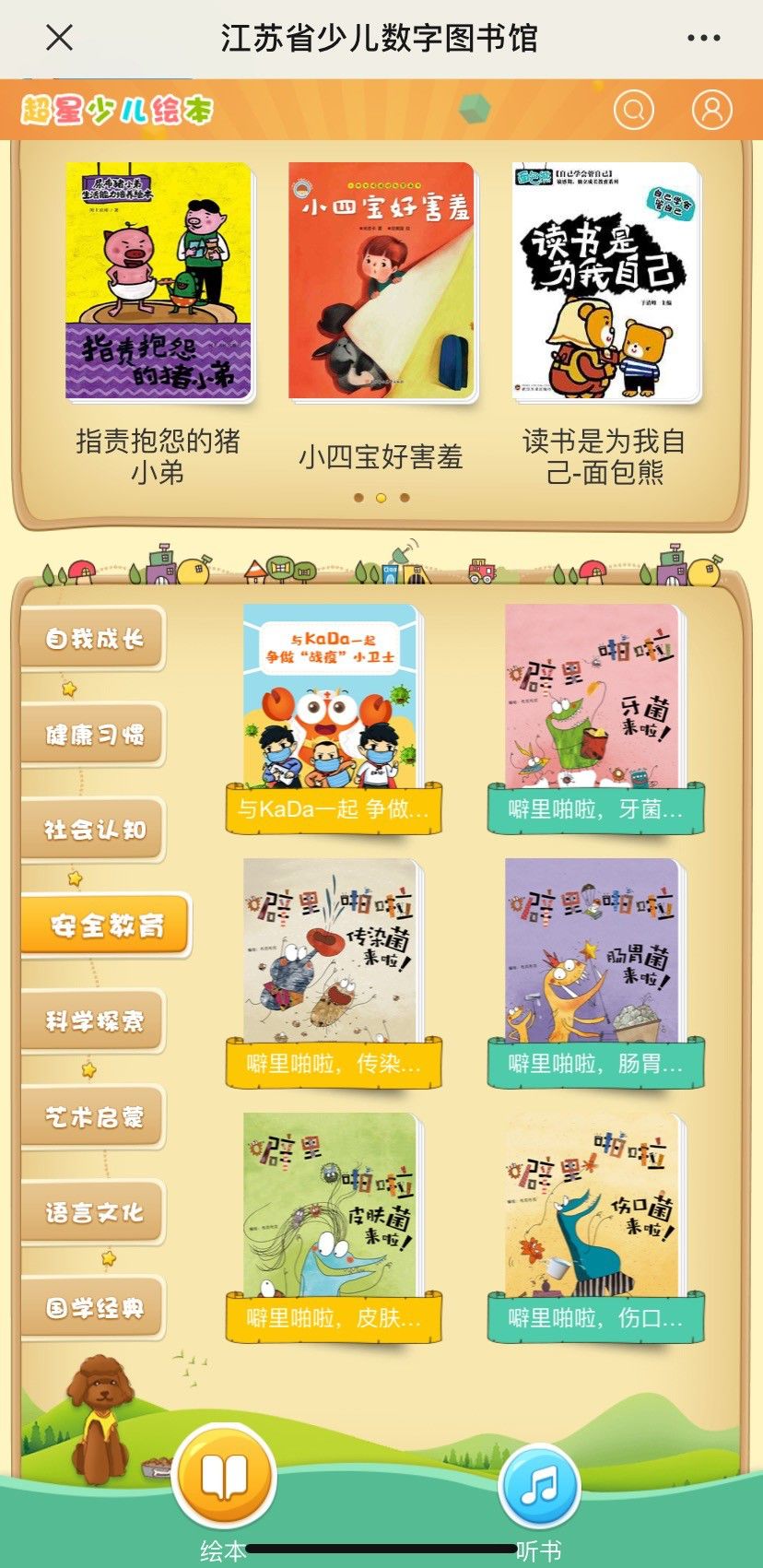Screen dimensions: 763x1568
Task: Select the 自我成长 category
Action: pos(93,639)
